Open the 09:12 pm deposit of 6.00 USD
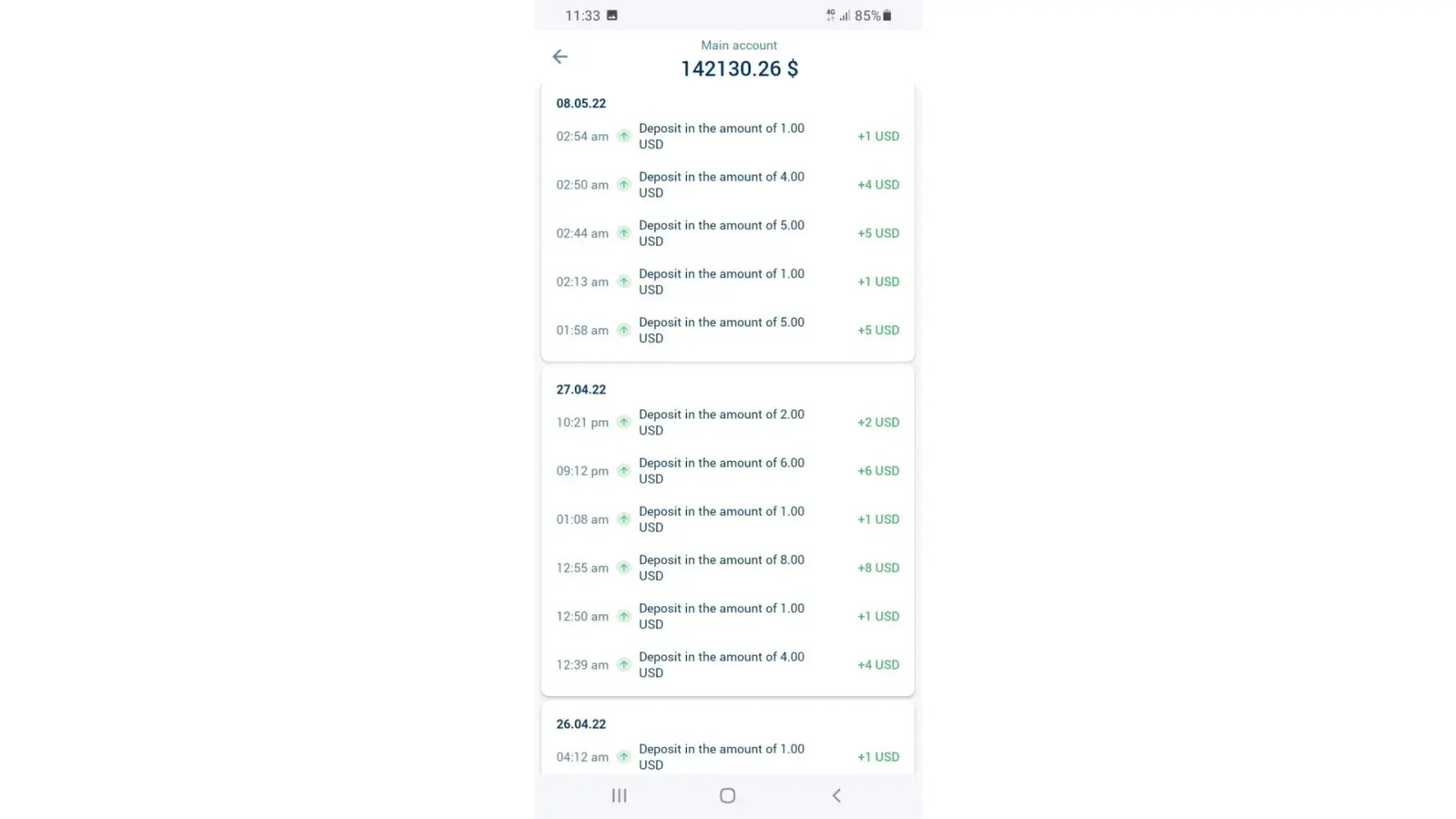 click(727, 471)
